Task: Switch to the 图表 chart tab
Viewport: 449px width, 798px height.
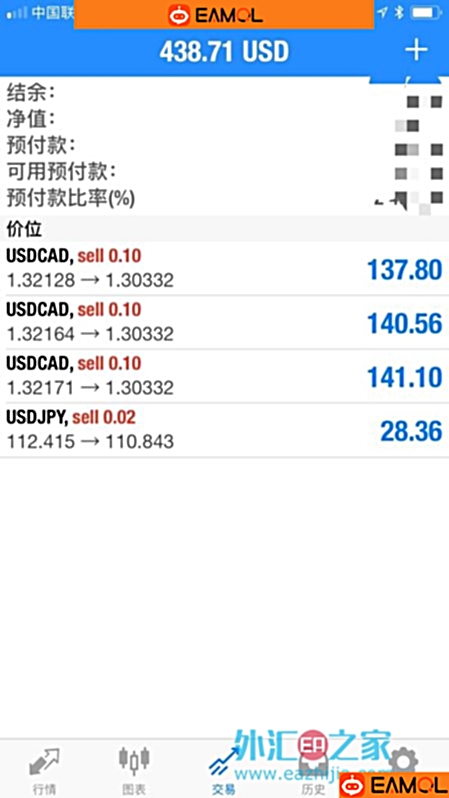Action: tap(134, 770)
